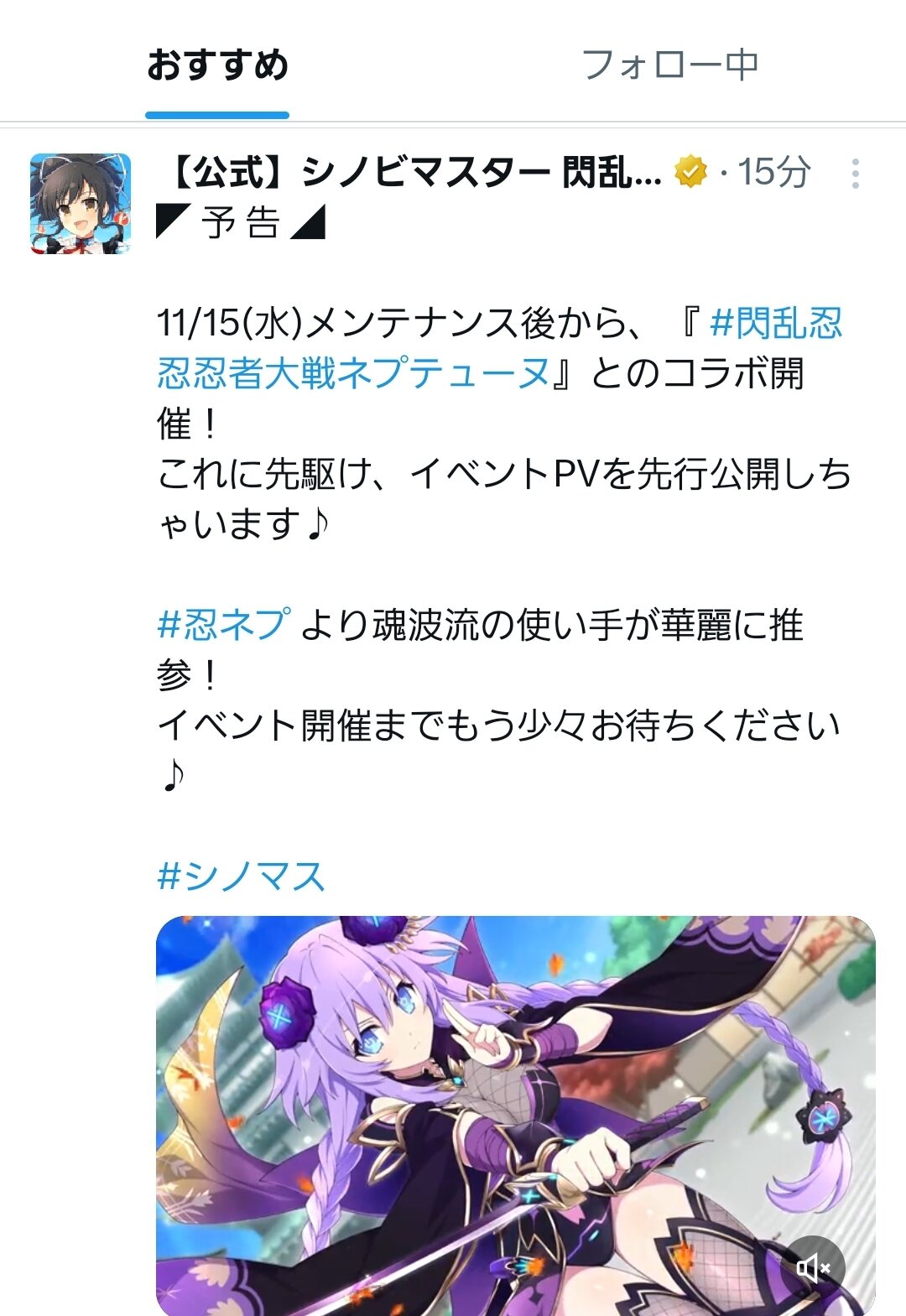Open the #シノマス hashtag link
The image size is (906, 1316).
point(241,876)
